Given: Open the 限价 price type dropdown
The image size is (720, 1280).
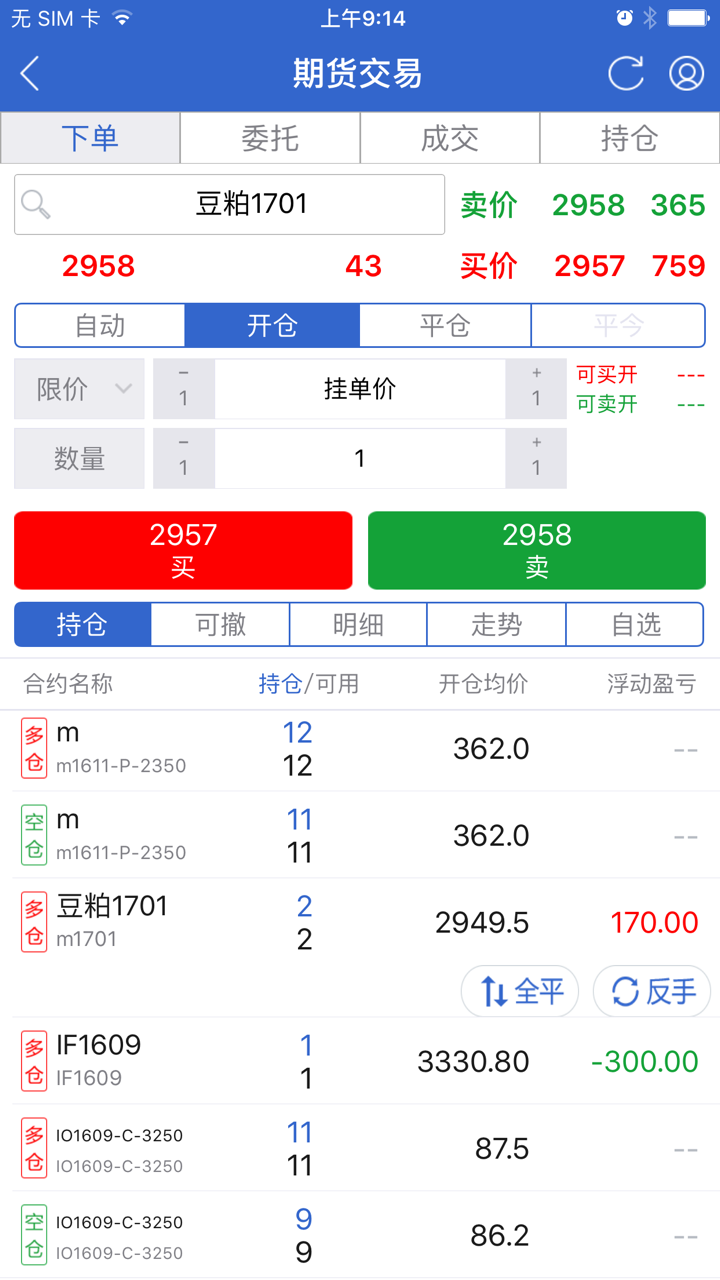Looking at the screenshot, I should click(80, 389).
